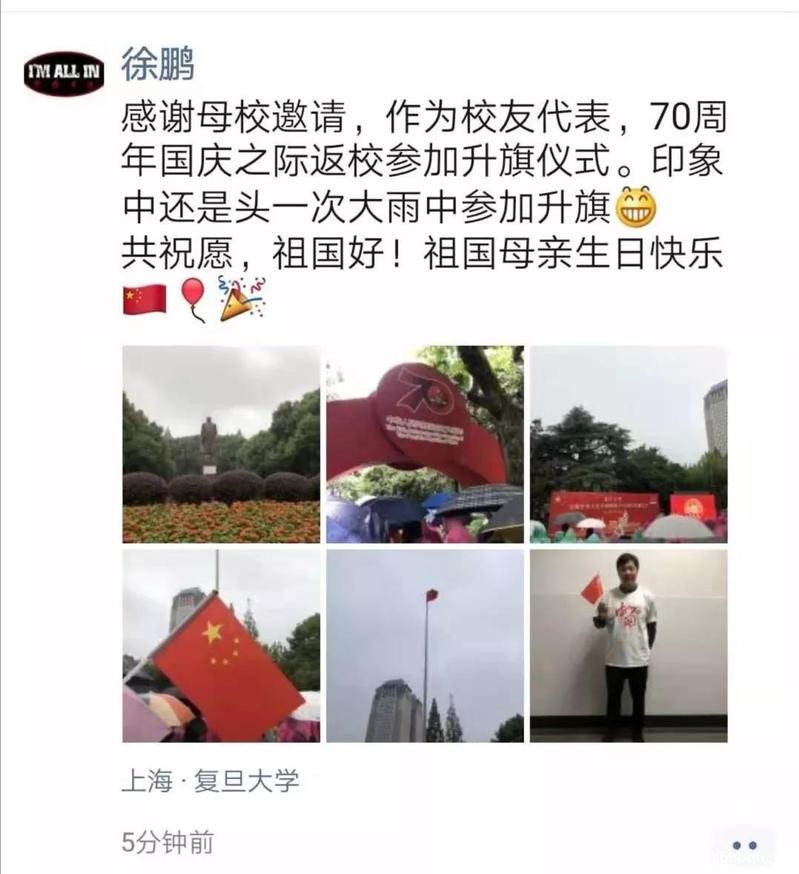
Task: Open 徐鹏's profile picture
Action: pyautogui.click(x=63, y=74)
